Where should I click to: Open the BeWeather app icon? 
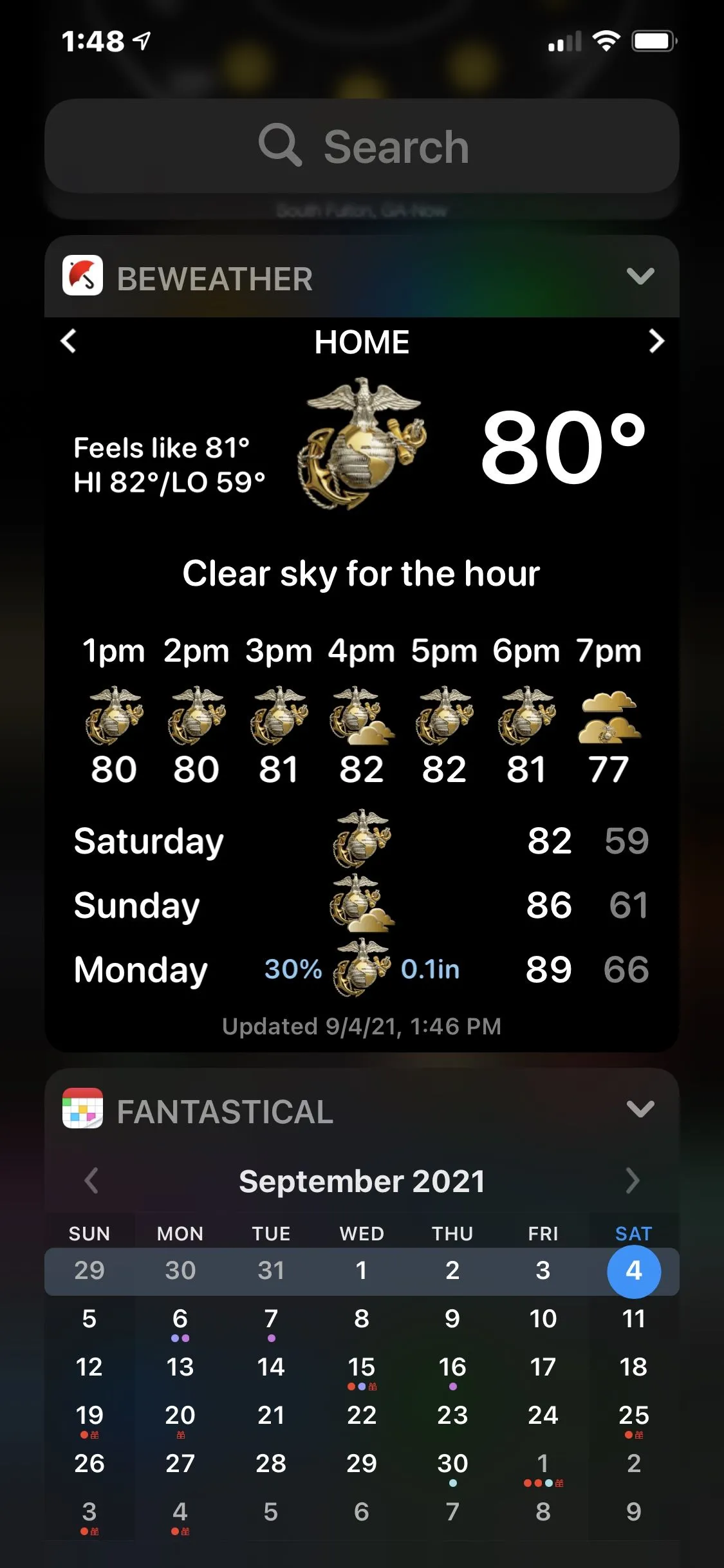[82, 275]
